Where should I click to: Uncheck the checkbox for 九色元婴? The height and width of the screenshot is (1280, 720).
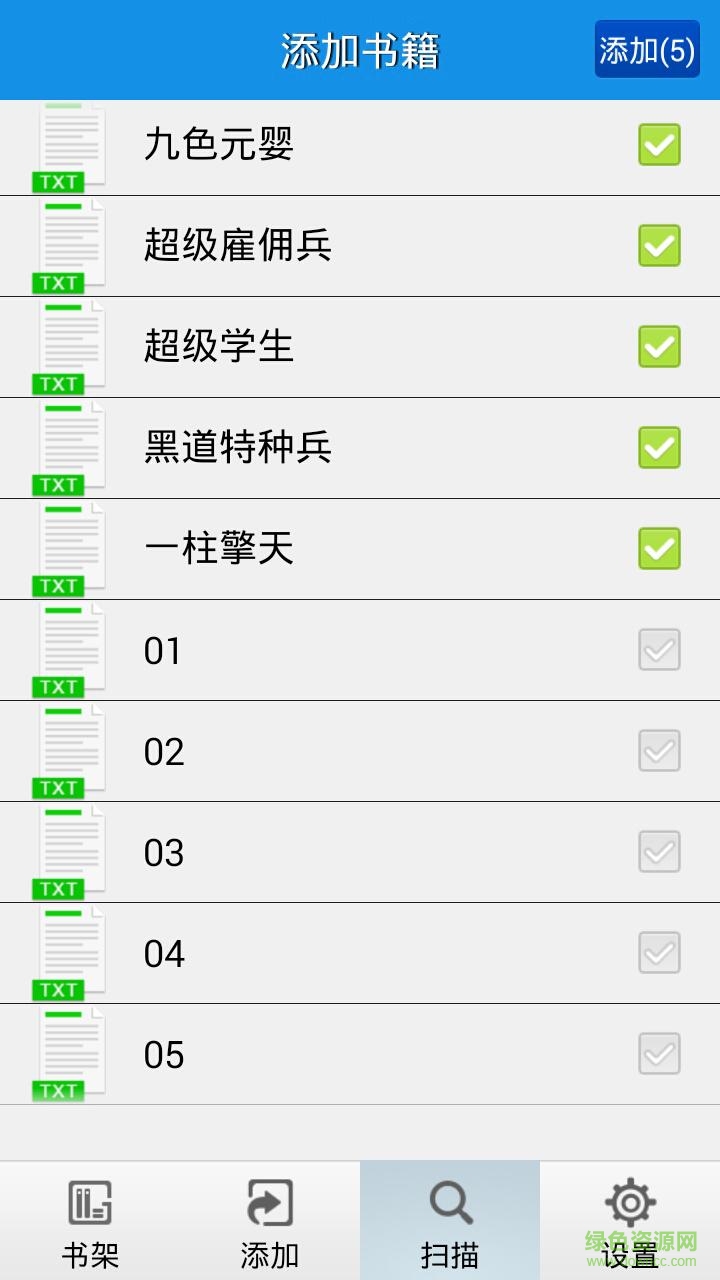[x=658, y=145]
